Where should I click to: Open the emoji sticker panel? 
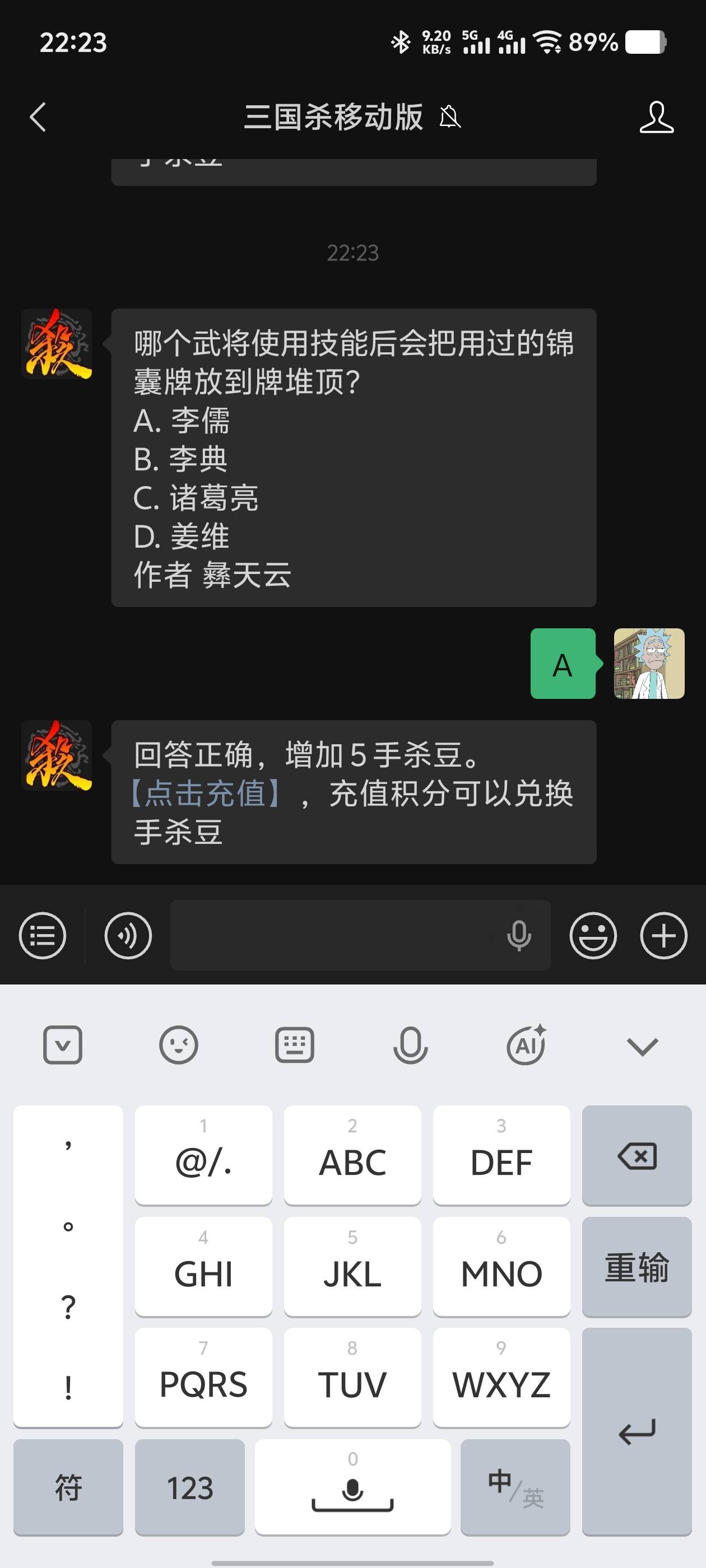[x=593, y=936]
